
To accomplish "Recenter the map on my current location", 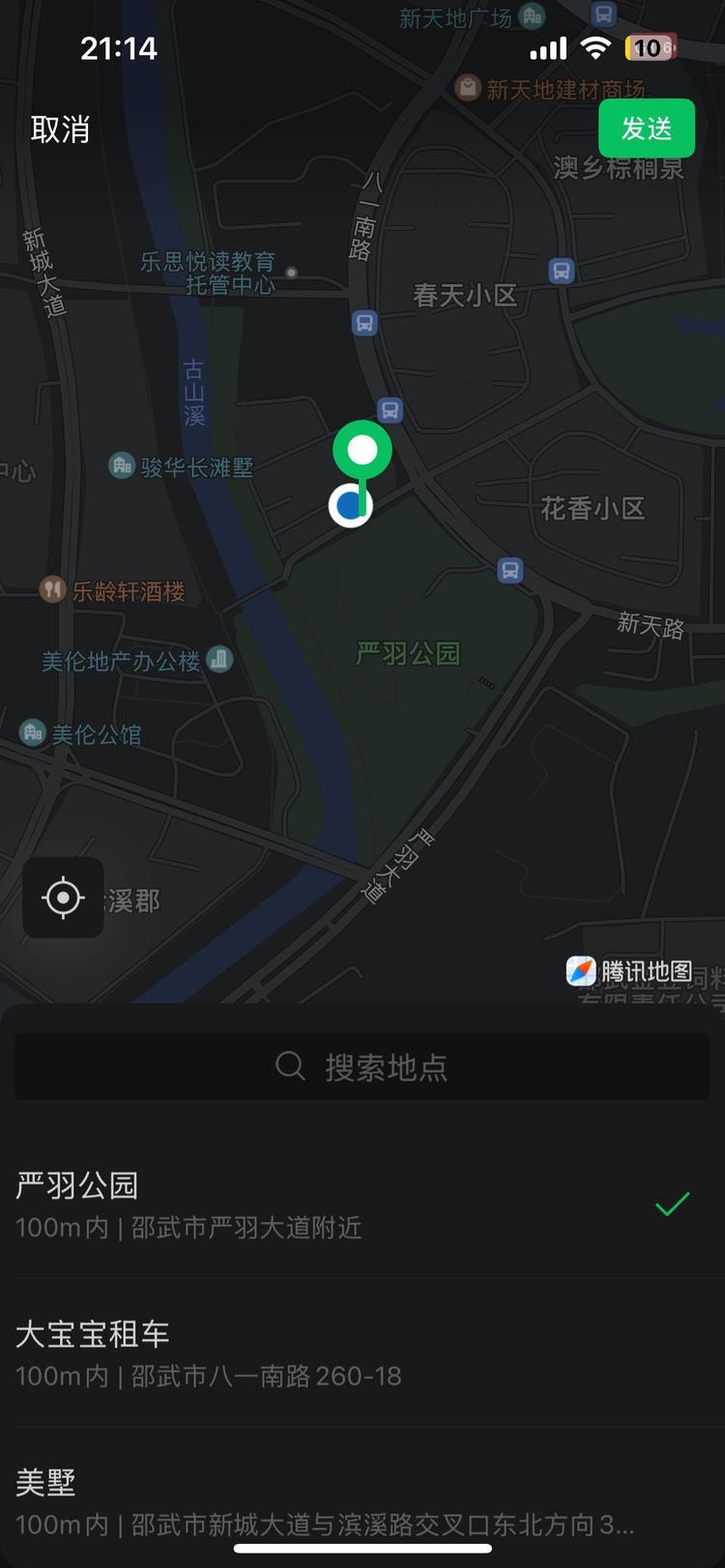I will pyautogui.click(x=64, y=898).
